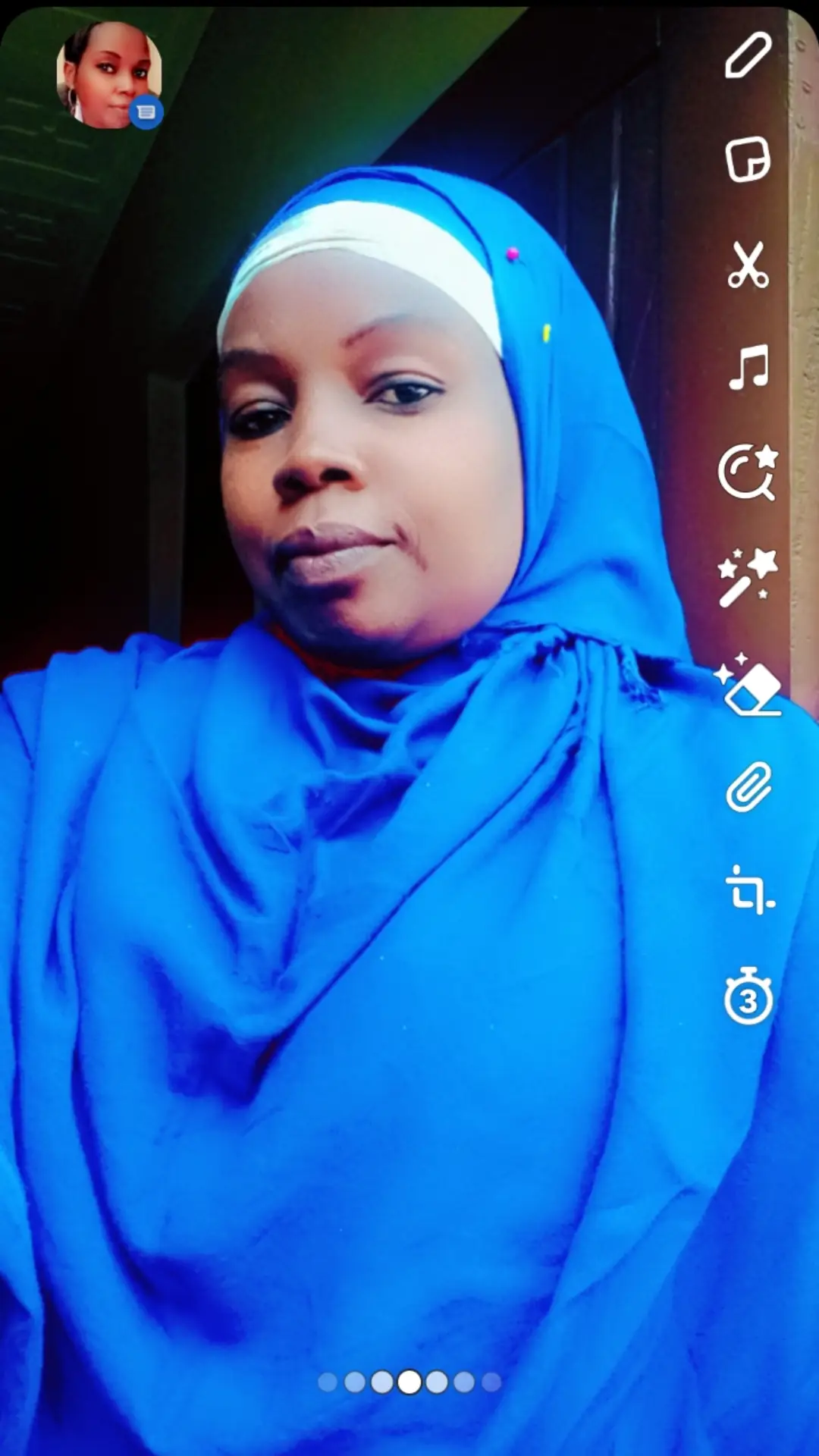
Task: Change the 3-second snap timer
Action: coord(748,996)
